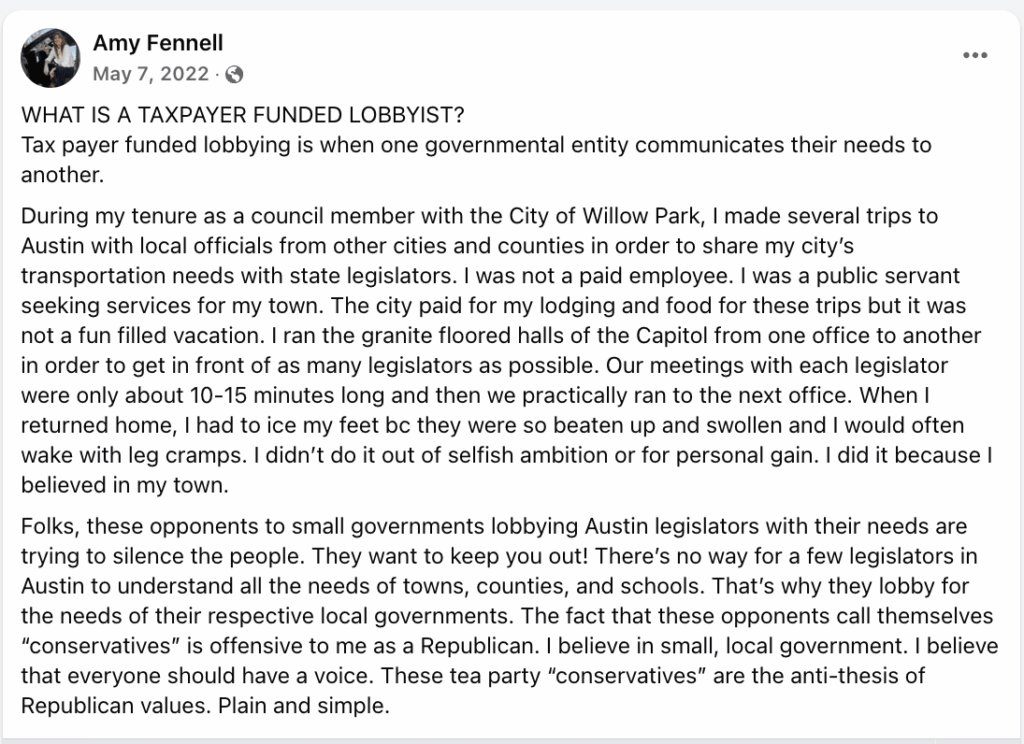Tap the public audience globe icon
Image resolution: width=1024 pixels, height=744 pixels.
coord(235,74)
